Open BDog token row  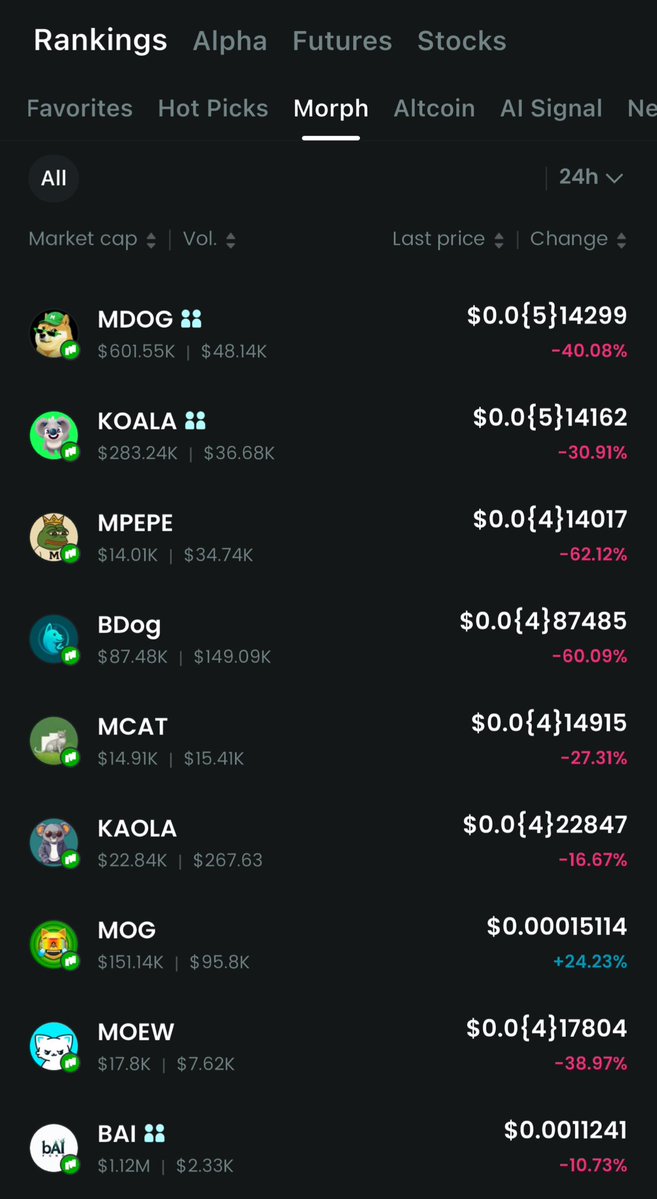pyautogui.click(x=328, y=638)
